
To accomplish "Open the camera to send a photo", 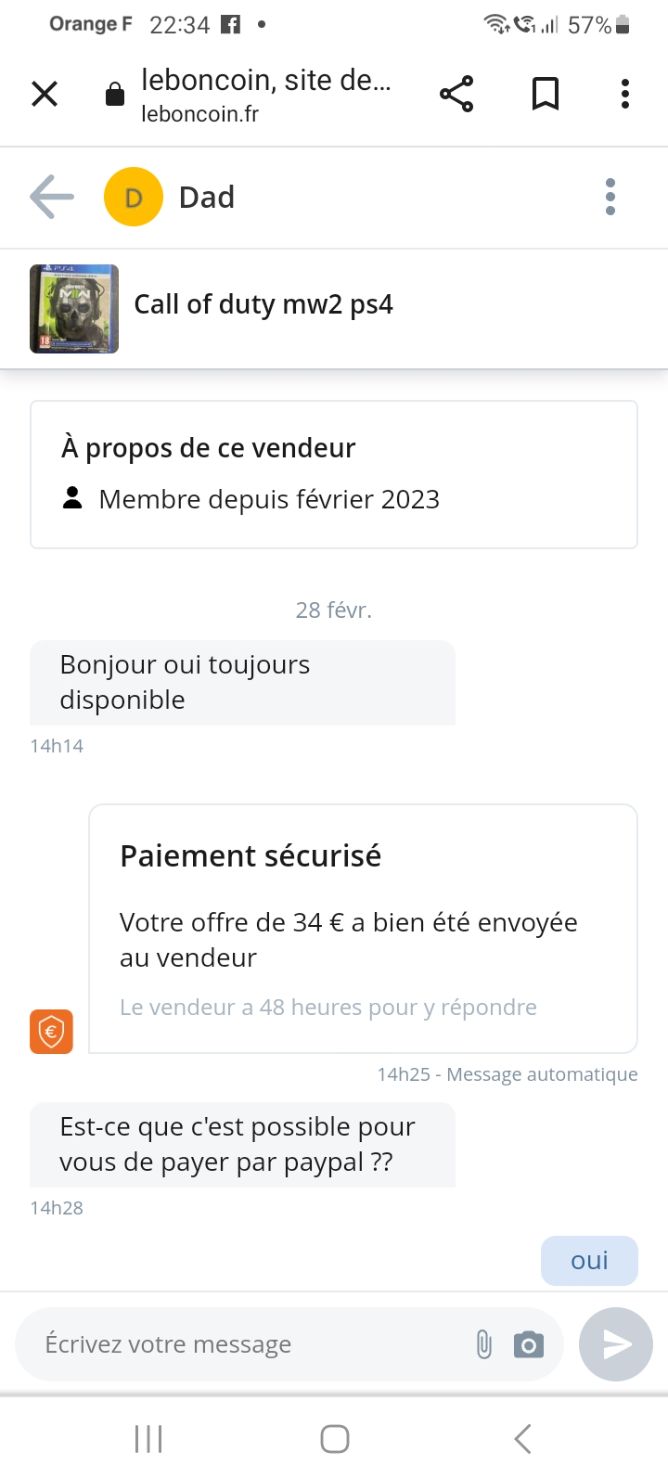I will pyautogui.click(x=529, y=1345).
